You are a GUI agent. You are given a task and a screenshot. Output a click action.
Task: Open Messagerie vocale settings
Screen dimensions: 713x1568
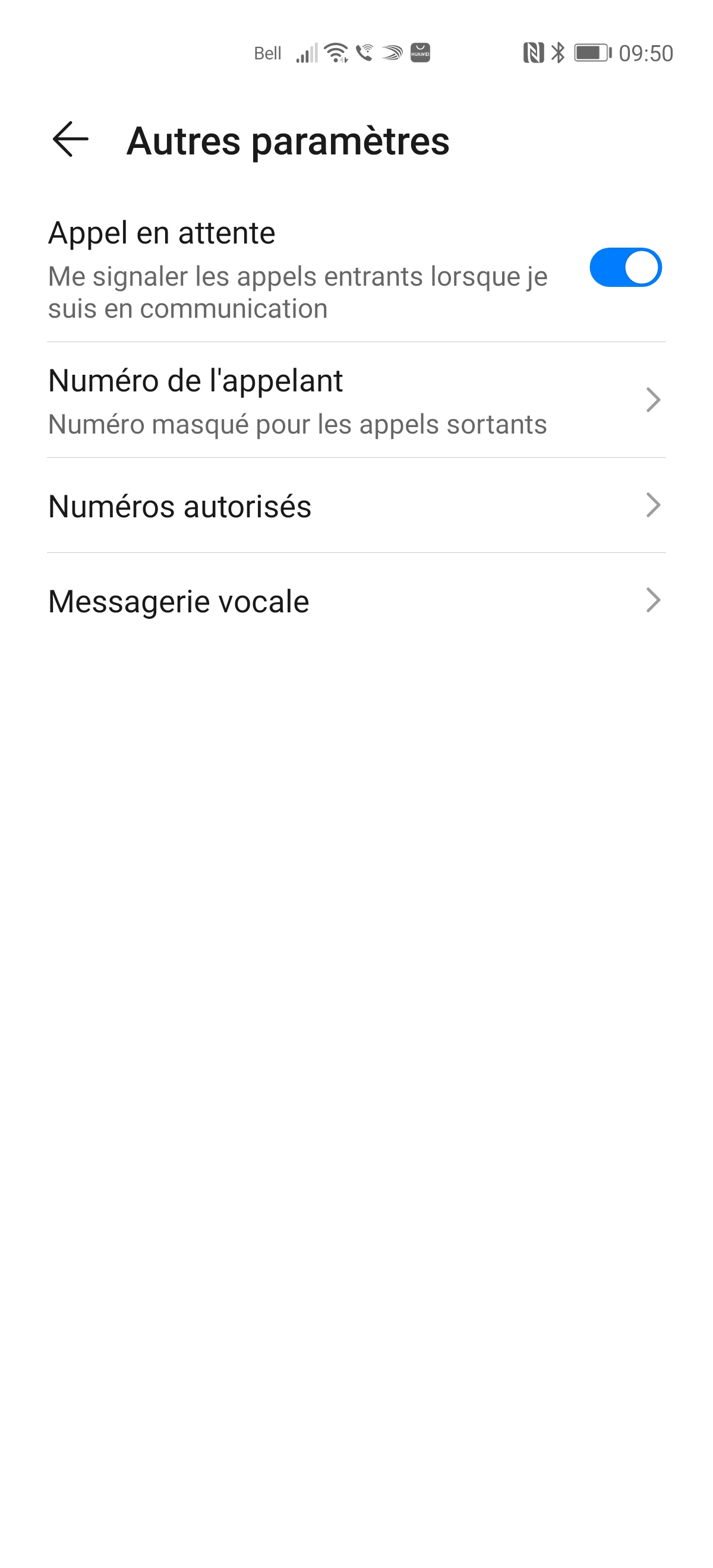355,601
